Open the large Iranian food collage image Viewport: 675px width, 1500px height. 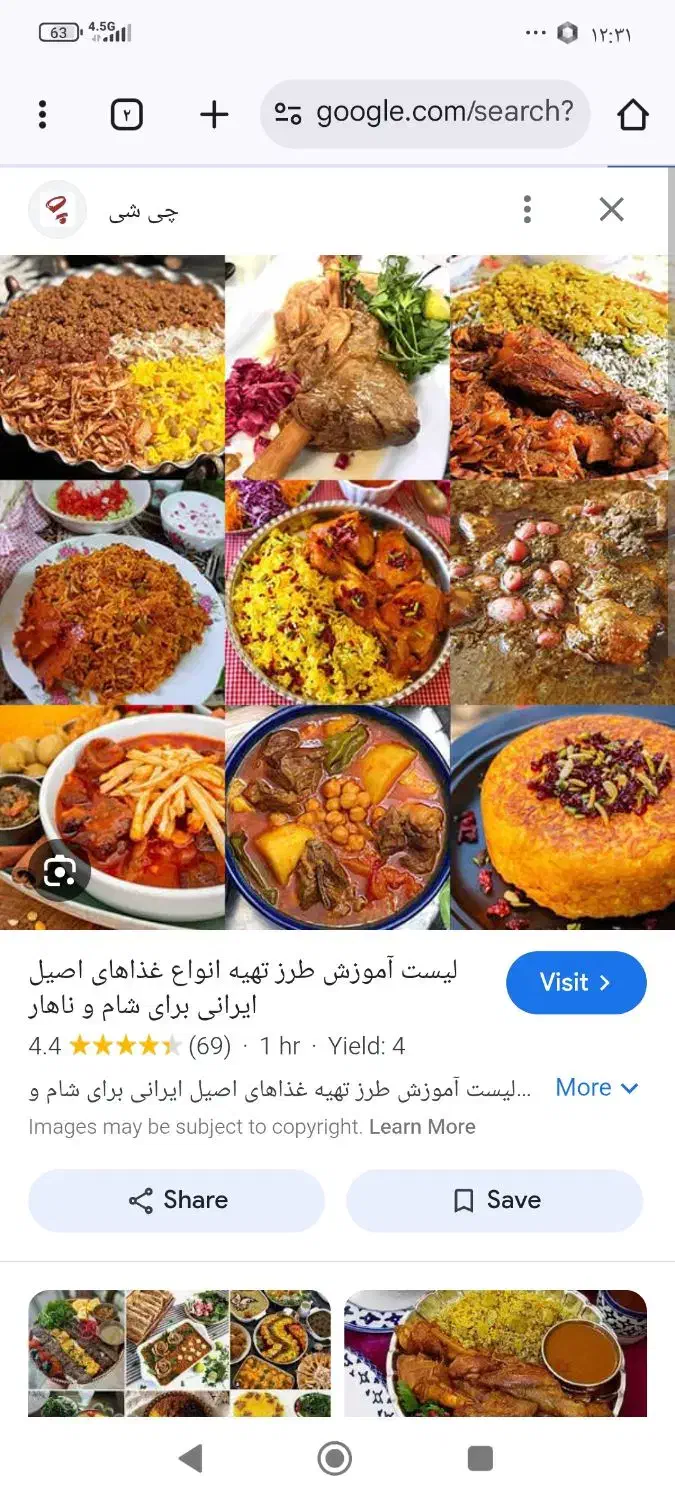tap(336, 592)
